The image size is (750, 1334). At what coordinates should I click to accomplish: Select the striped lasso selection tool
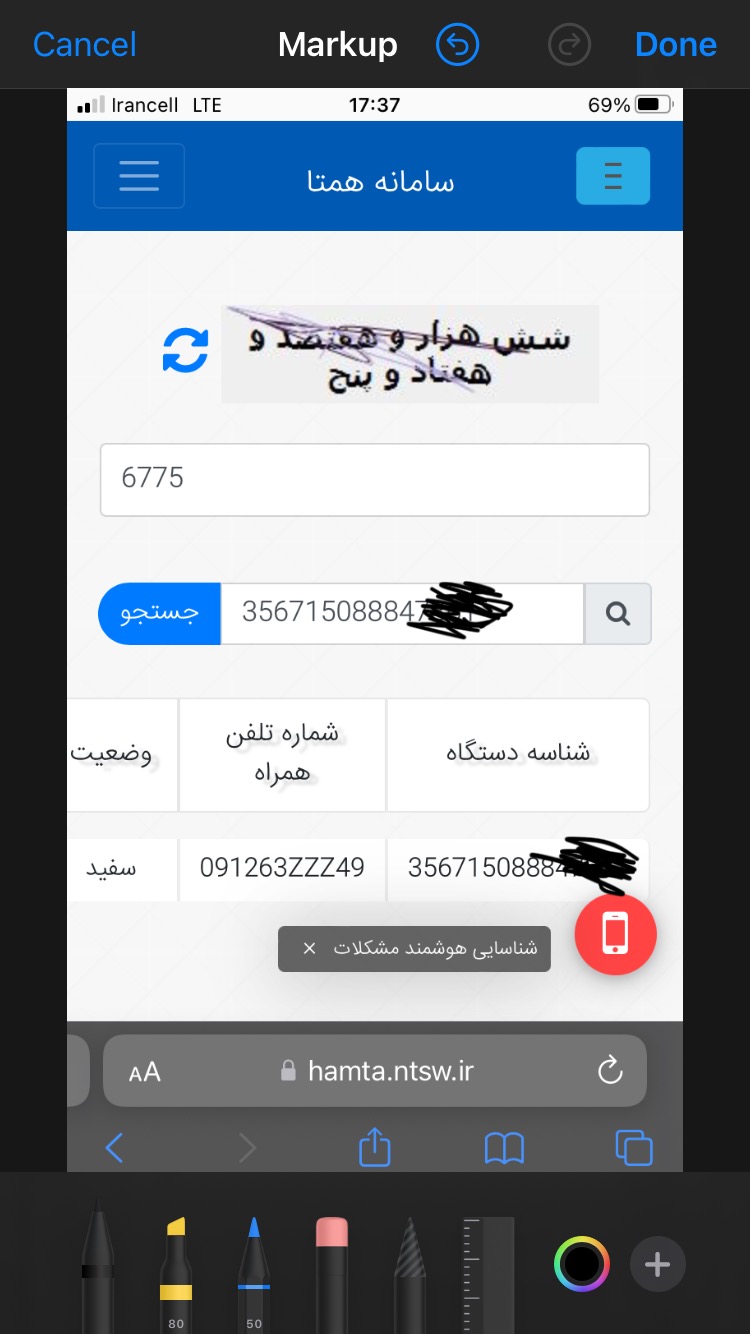coord(410,1260)
